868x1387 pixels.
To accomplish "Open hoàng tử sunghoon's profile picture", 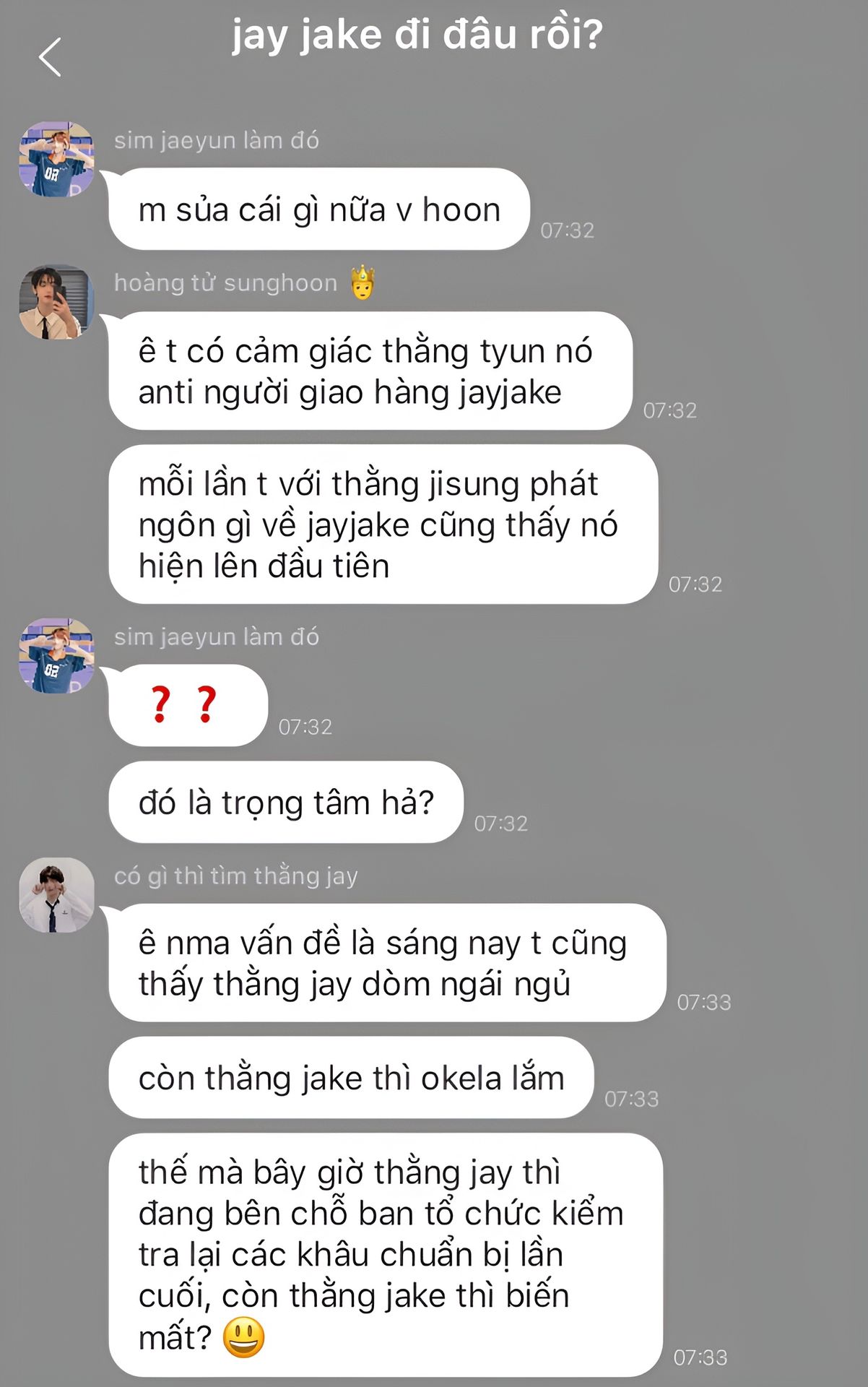I will click(x=56, y=302).
